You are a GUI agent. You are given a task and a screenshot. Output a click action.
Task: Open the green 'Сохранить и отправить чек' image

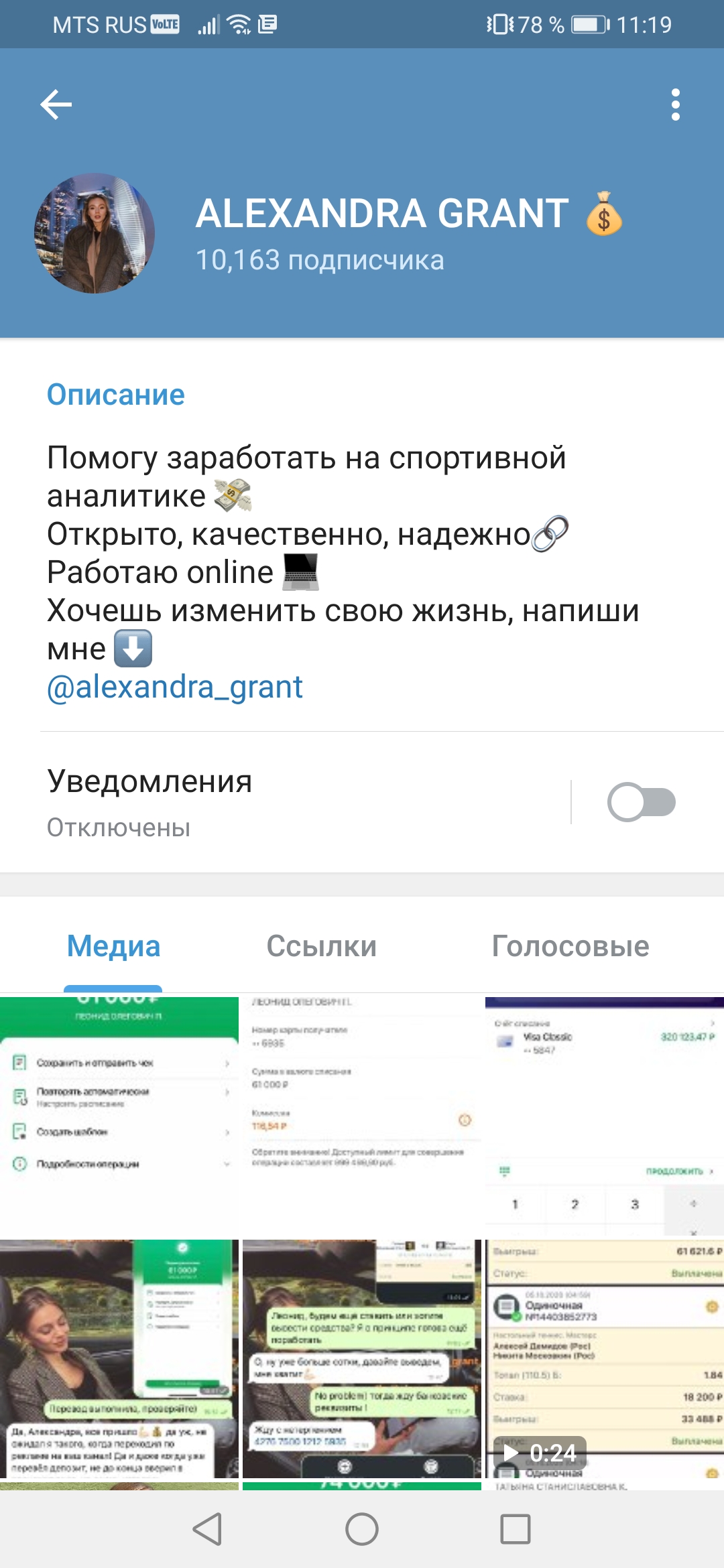[119, 1116]
